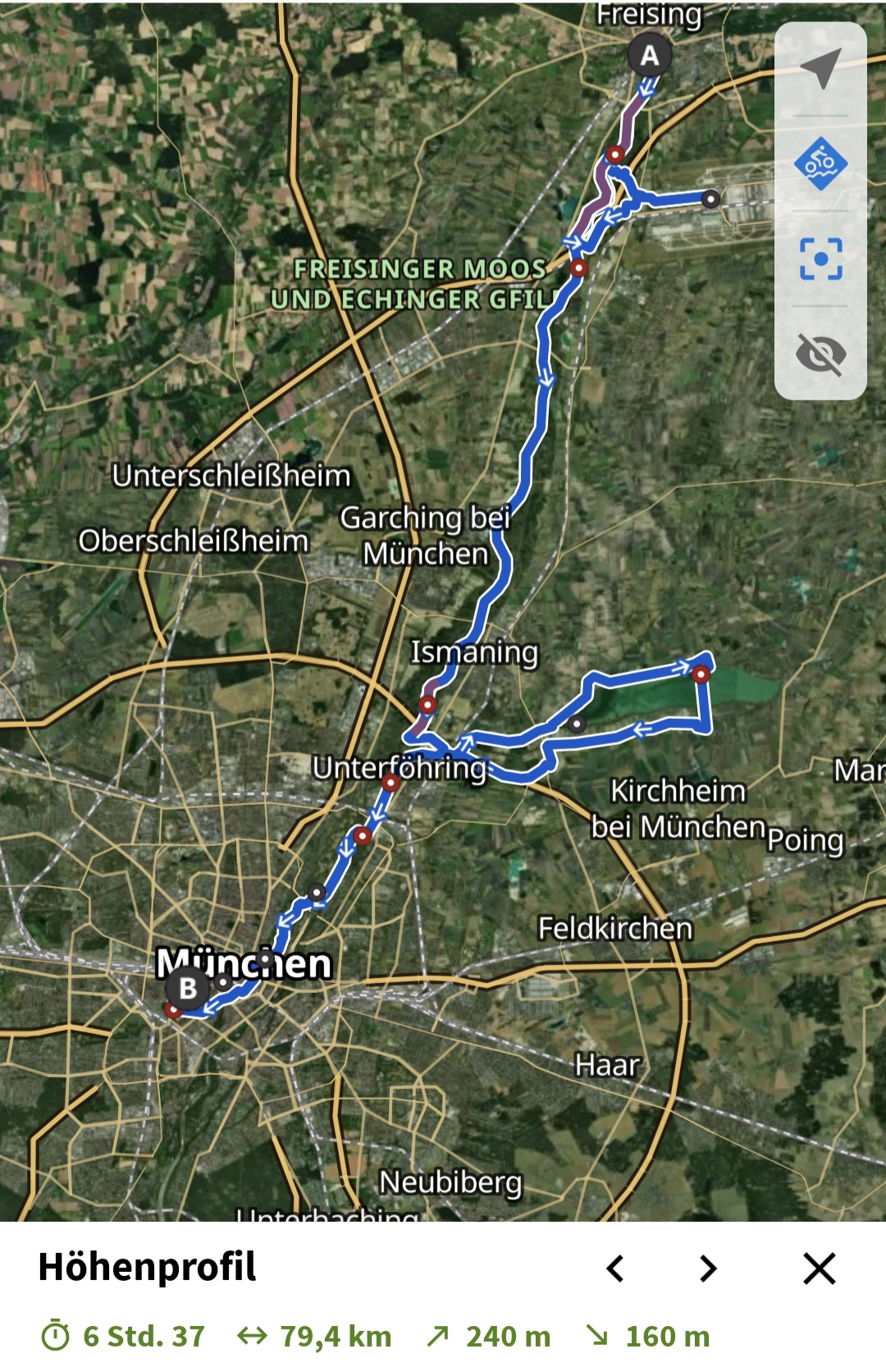Go to previous panel with left chevron

pos(615,1269)
